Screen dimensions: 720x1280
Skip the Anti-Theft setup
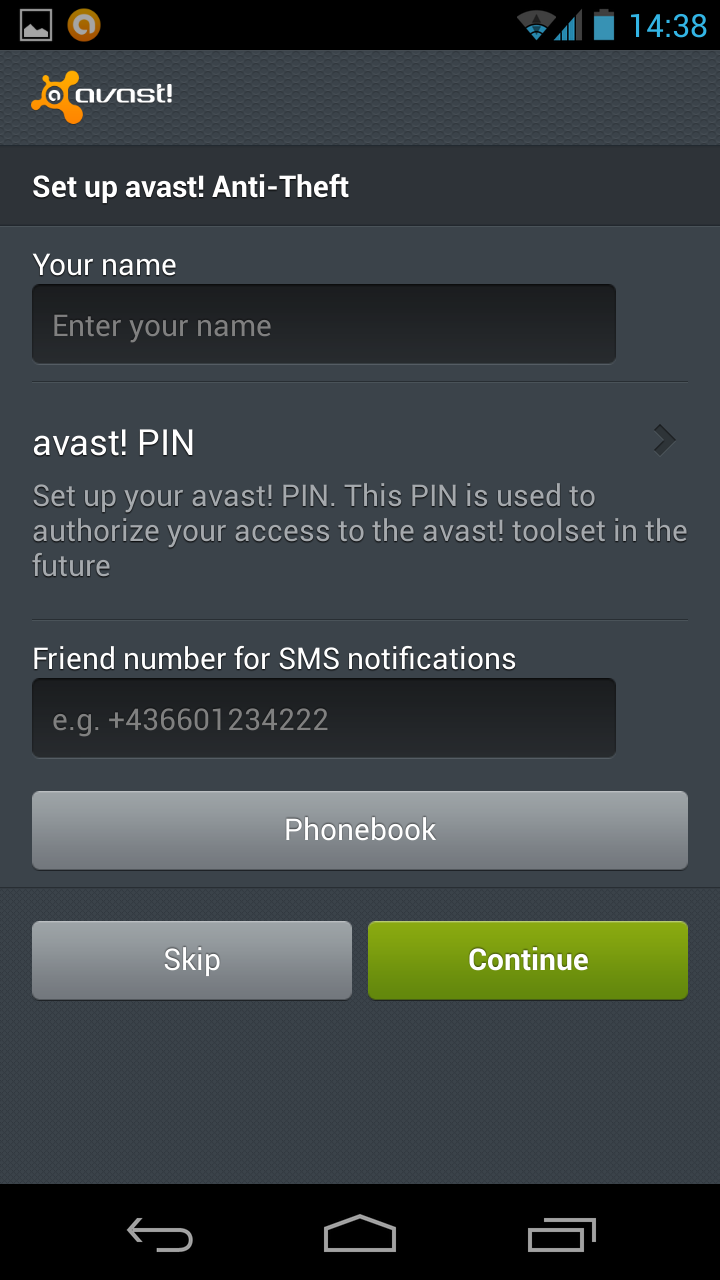[192, 960]
